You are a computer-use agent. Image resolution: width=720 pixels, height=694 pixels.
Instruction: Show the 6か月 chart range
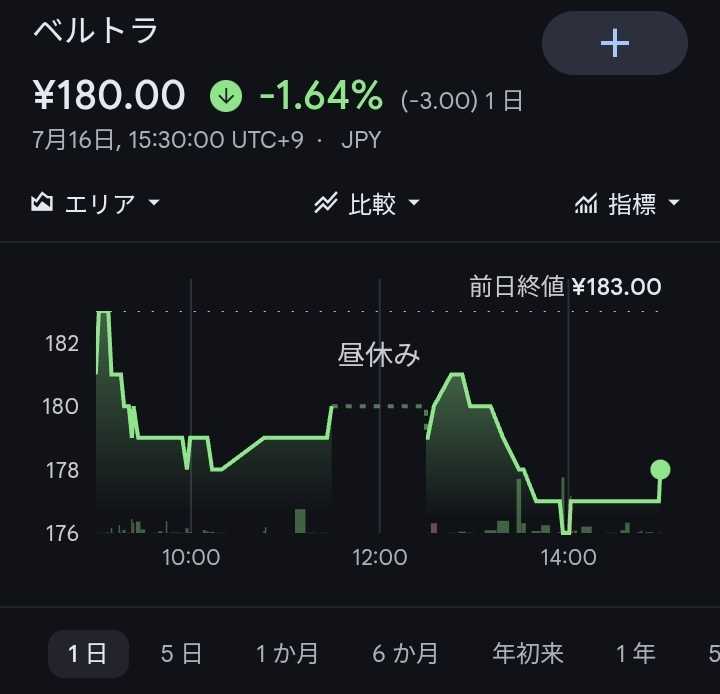click(x=405, y=654)
